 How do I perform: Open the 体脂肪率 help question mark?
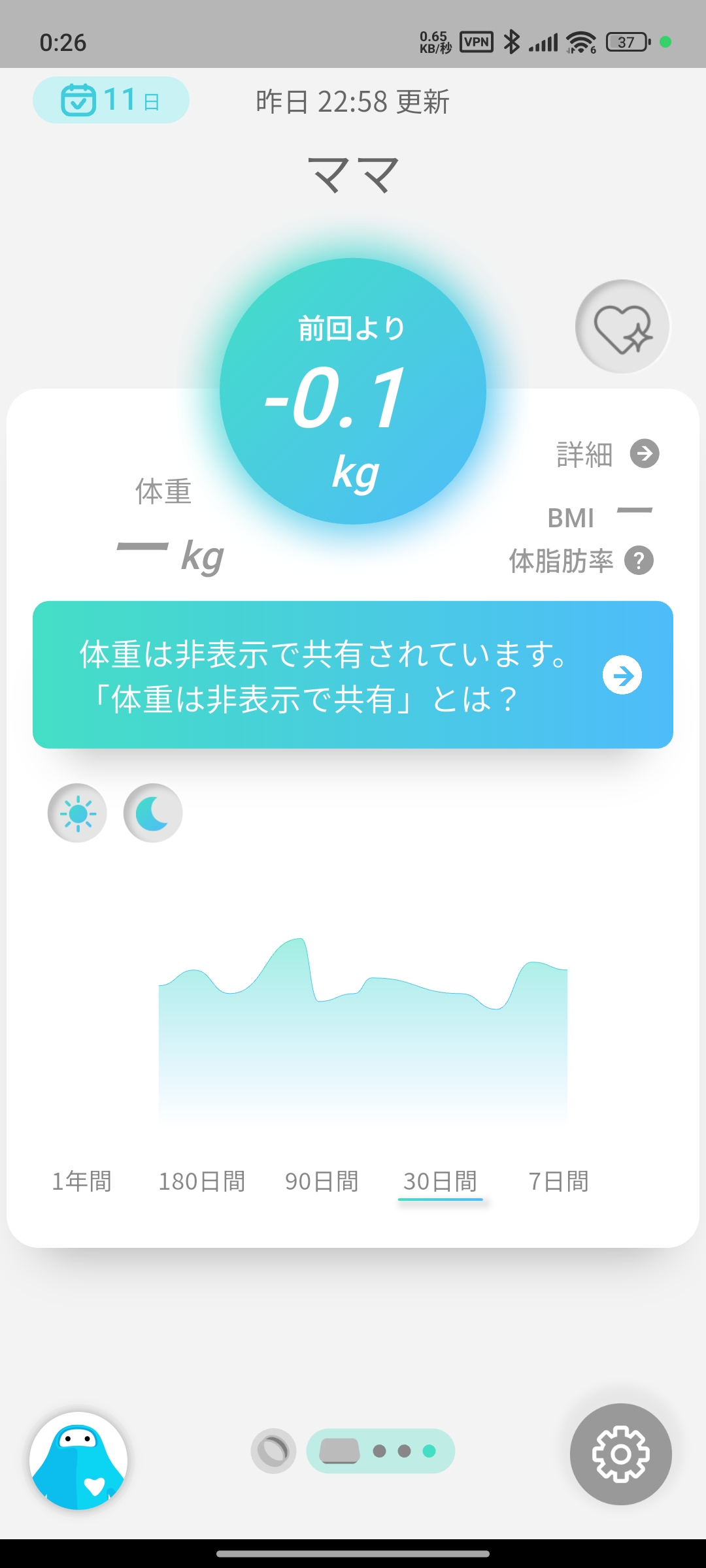639,561
